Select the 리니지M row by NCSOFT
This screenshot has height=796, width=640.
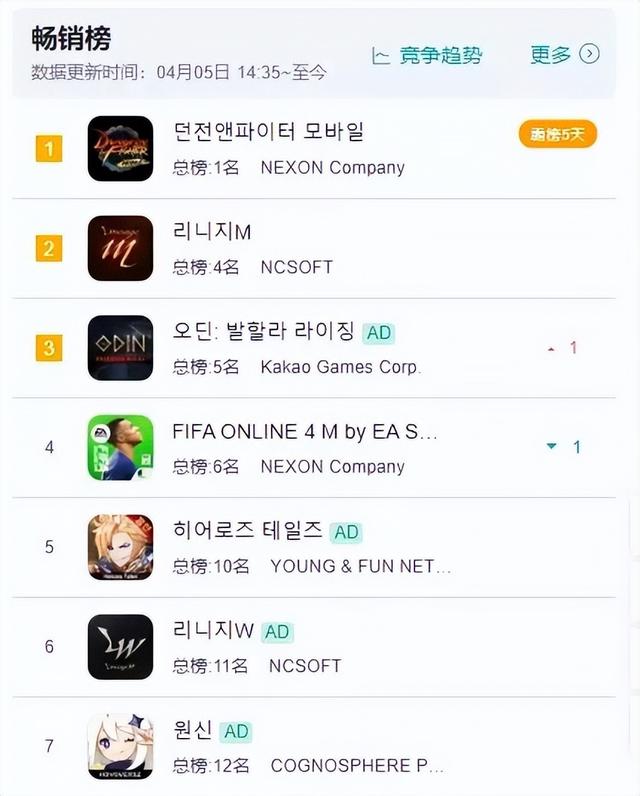click(x=212, y=232)
